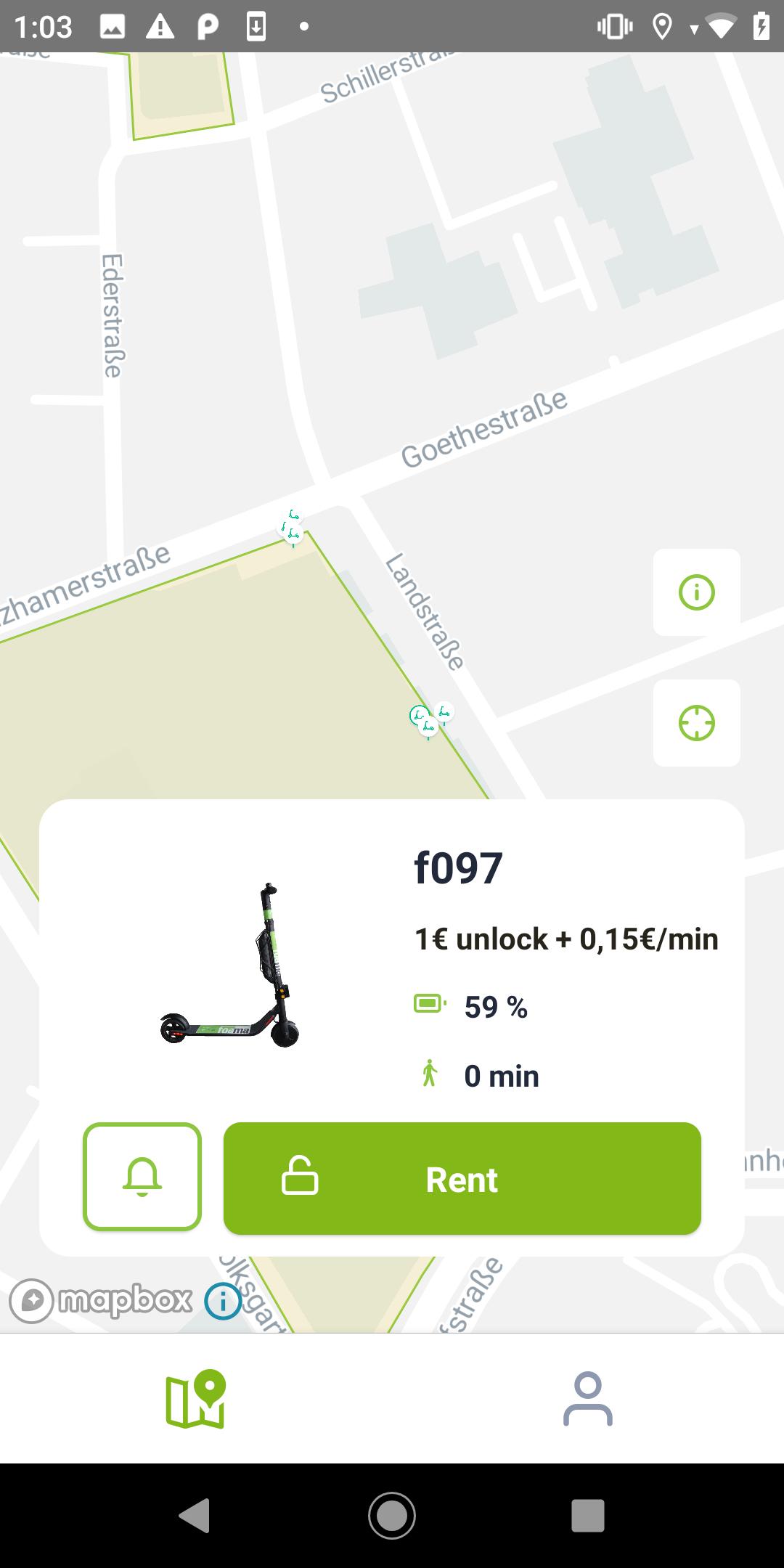Tap the bell button beside Rent
Screen dimensions: 784x1568
click(142, 1177)
